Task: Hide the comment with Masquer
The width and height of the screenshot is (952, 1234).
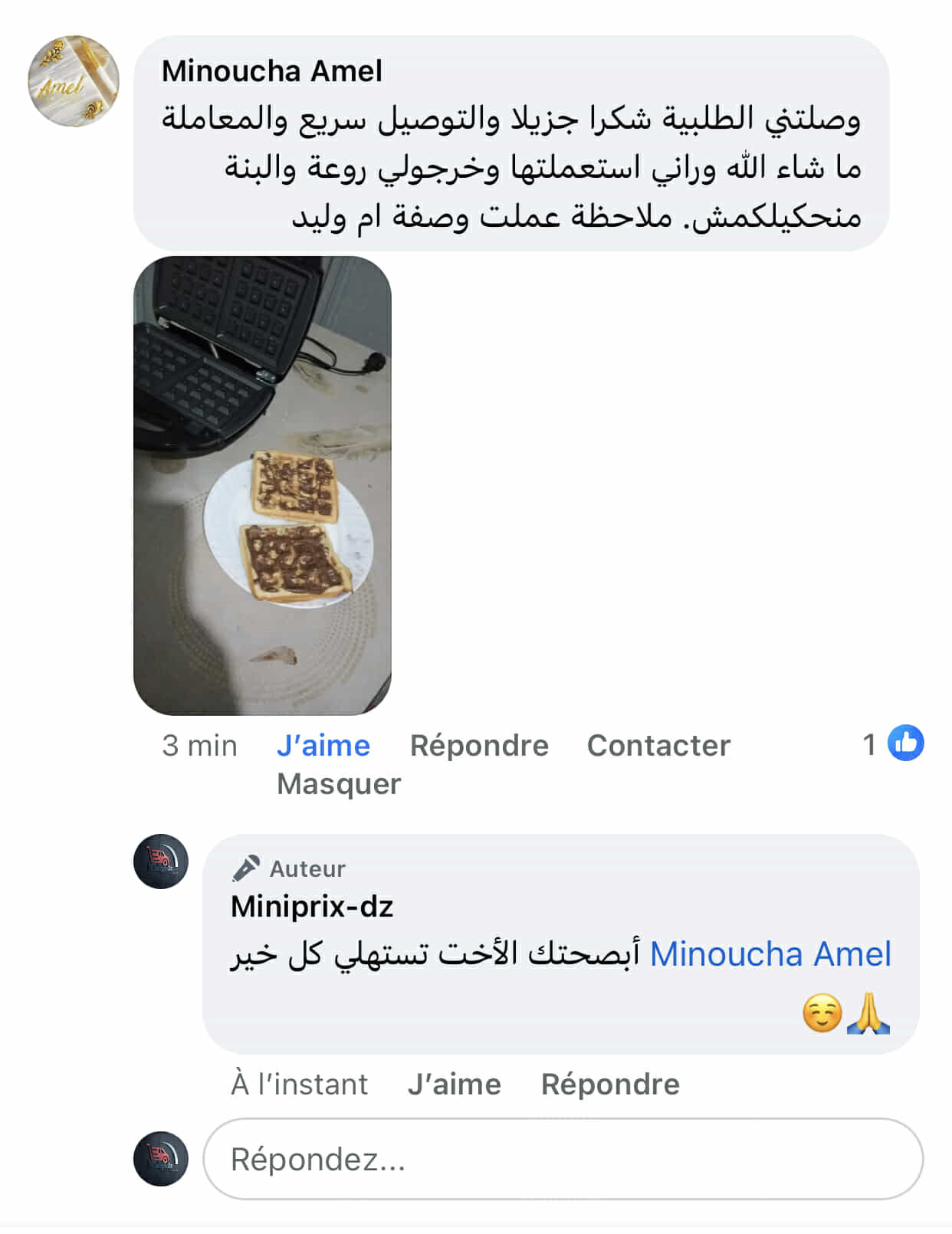Action: [339, 783]
